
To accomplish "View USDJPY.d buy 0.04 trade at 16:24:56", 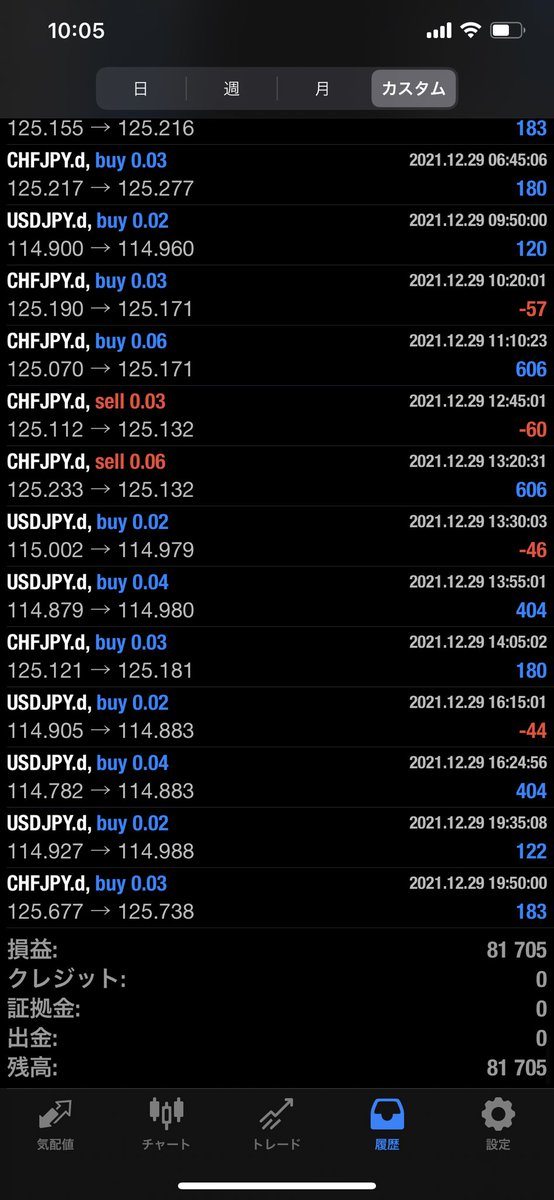I will click(x=277, y=777).
